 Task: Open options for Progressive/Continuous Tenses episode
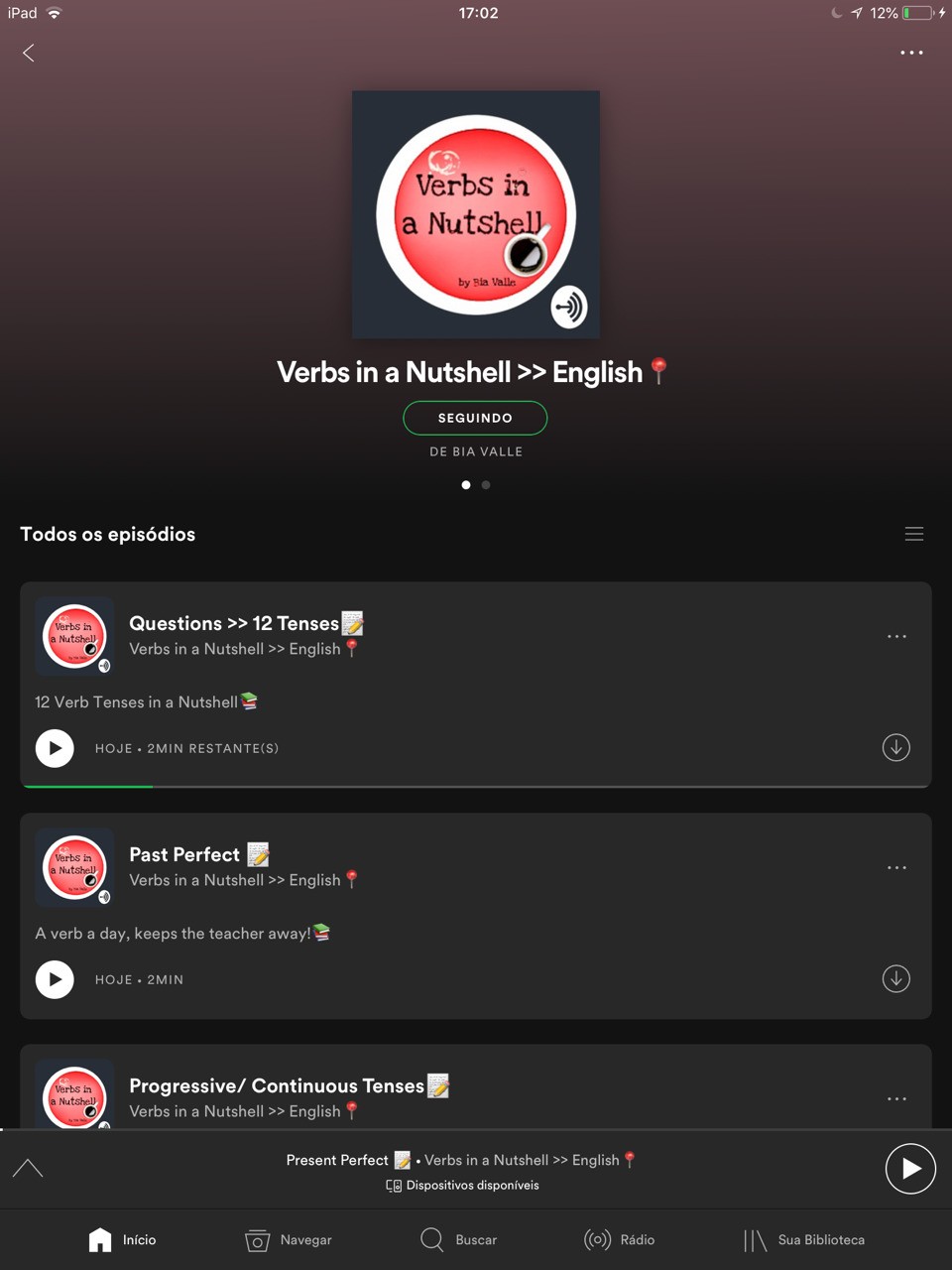coord(896,1098)
